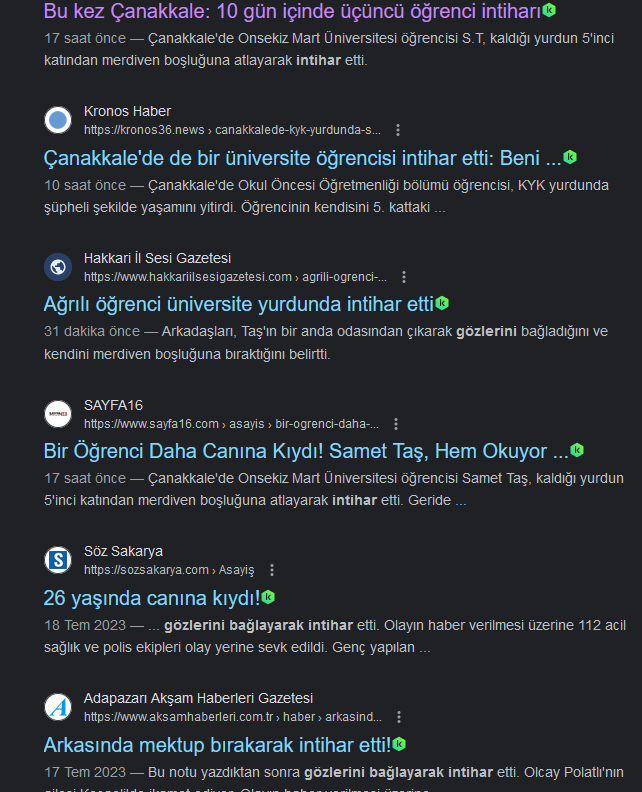This screenshot has width=642, height=792.
Task: Open 'Ağrılı öğrenci üniversite yurdunda' result
Action: 238,304
